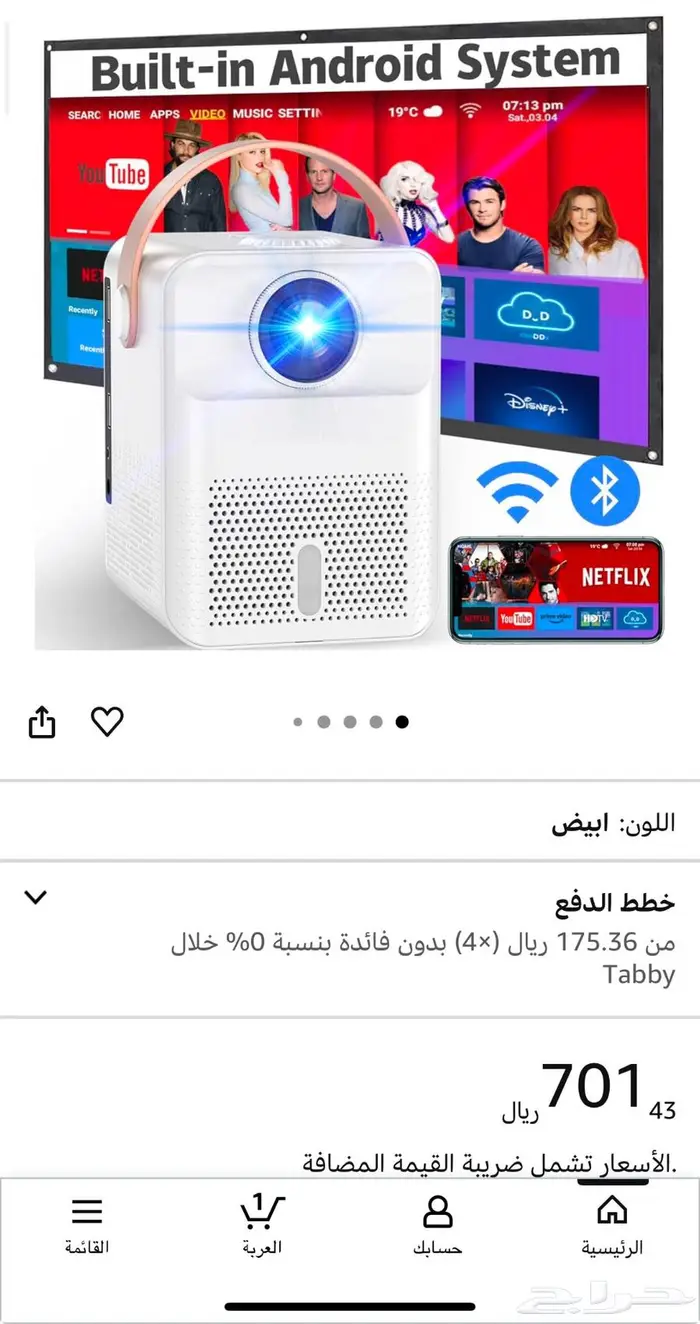Expand the payment plans section
This screenshot has height=1324, width=700.
pyautogui.click(x=36, y=897)
